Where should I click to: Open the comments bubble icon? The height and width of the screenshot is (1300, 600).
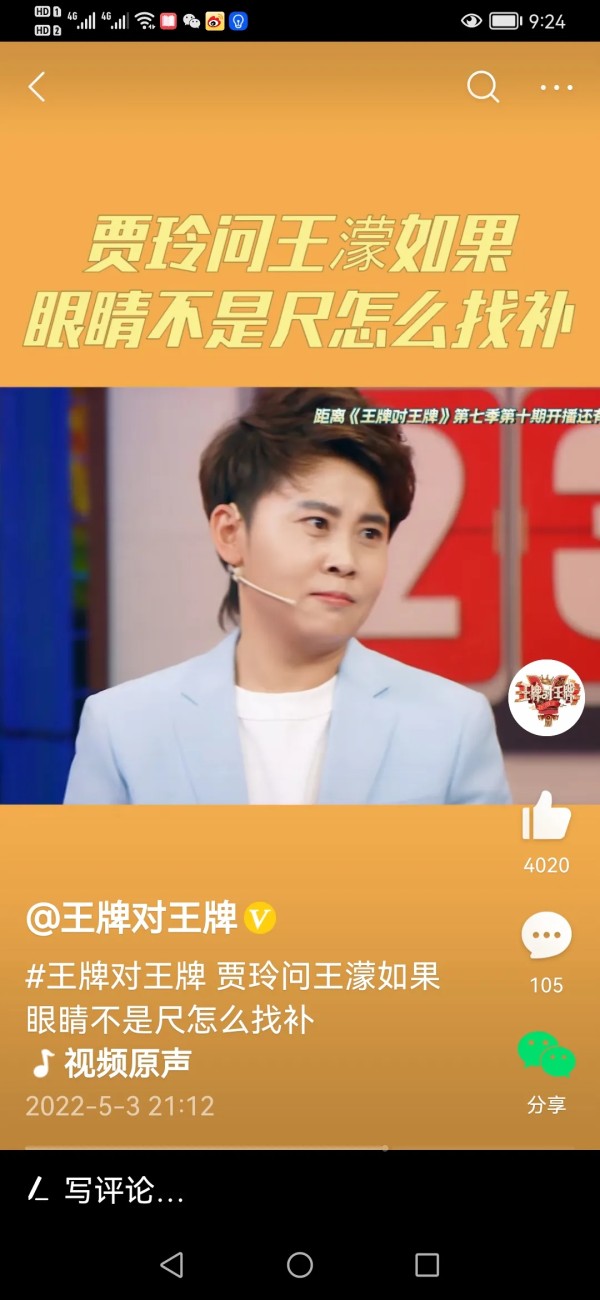pyautogui.click(x=547, y=937)
